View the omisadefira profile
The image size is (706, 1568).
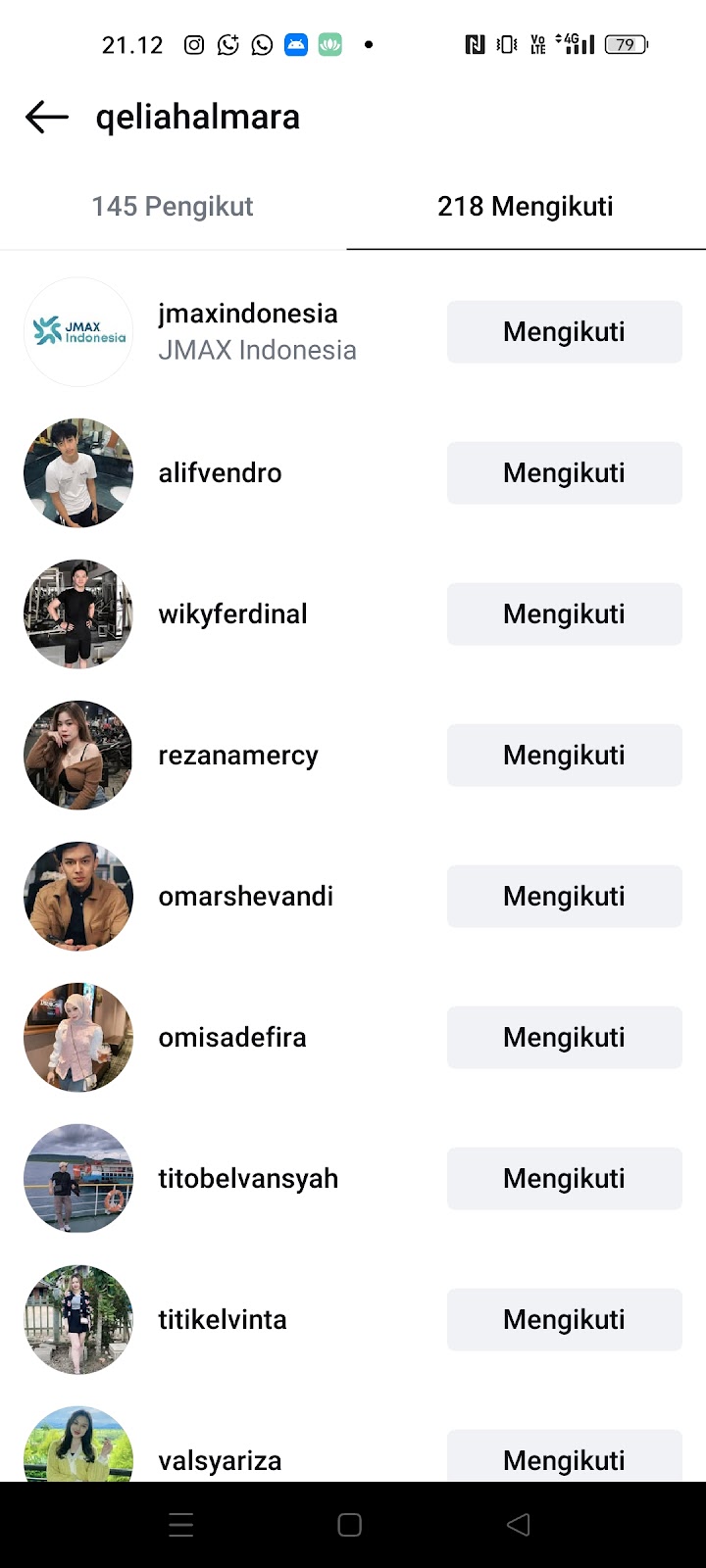pyautogui.click(x=232, y=1038)
